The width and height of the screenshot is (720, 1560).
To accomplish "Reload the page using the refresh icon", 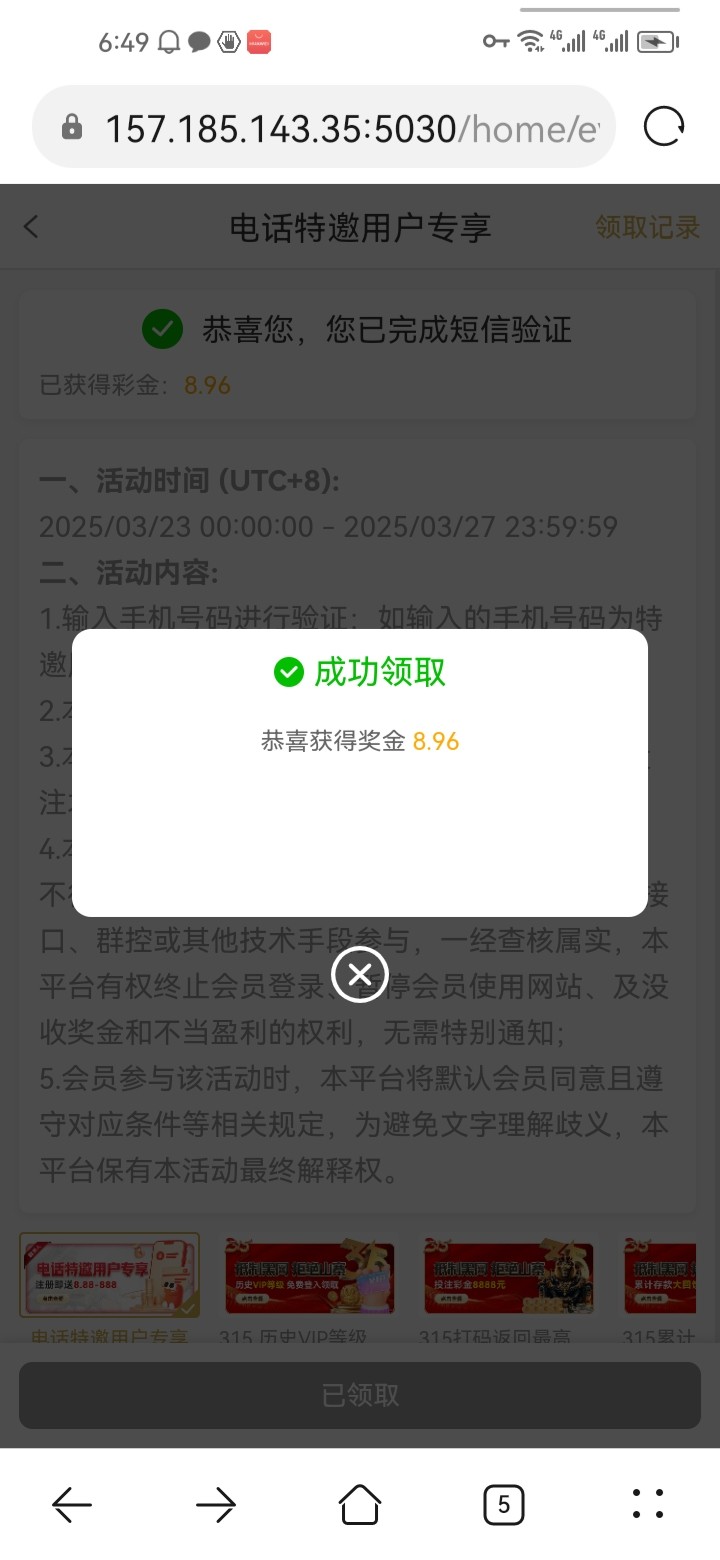I will (662, 127).
